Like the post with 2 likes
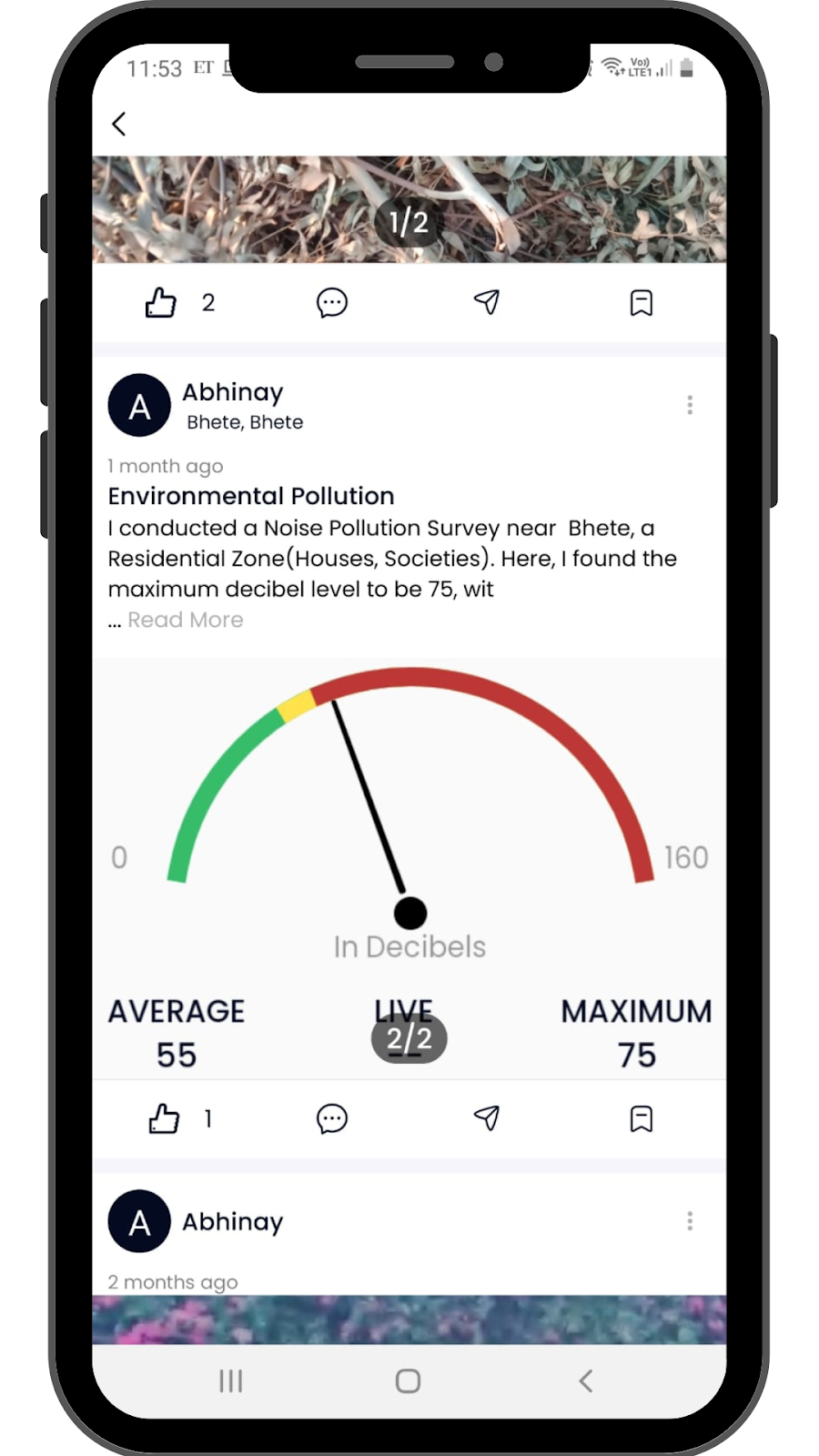Screen dimensions: 819x1456 (161, 302)
